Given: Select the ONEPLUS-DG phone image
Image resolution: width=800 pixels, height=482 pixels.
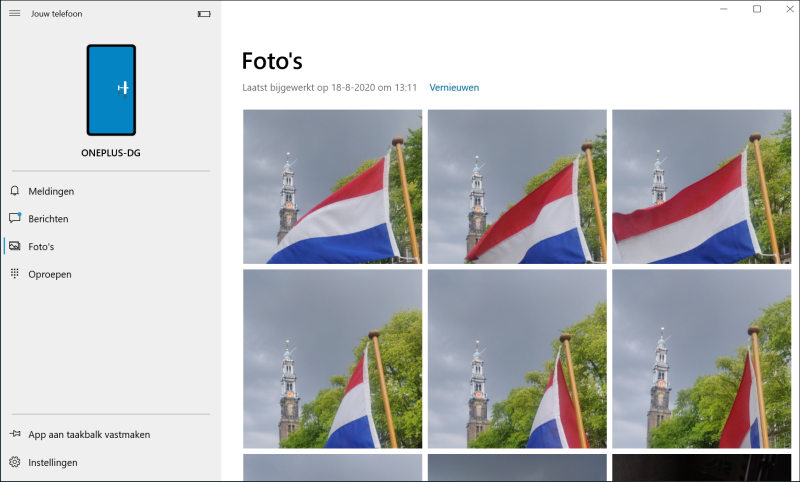Looking at the screenshot, I should pos(110,90).
